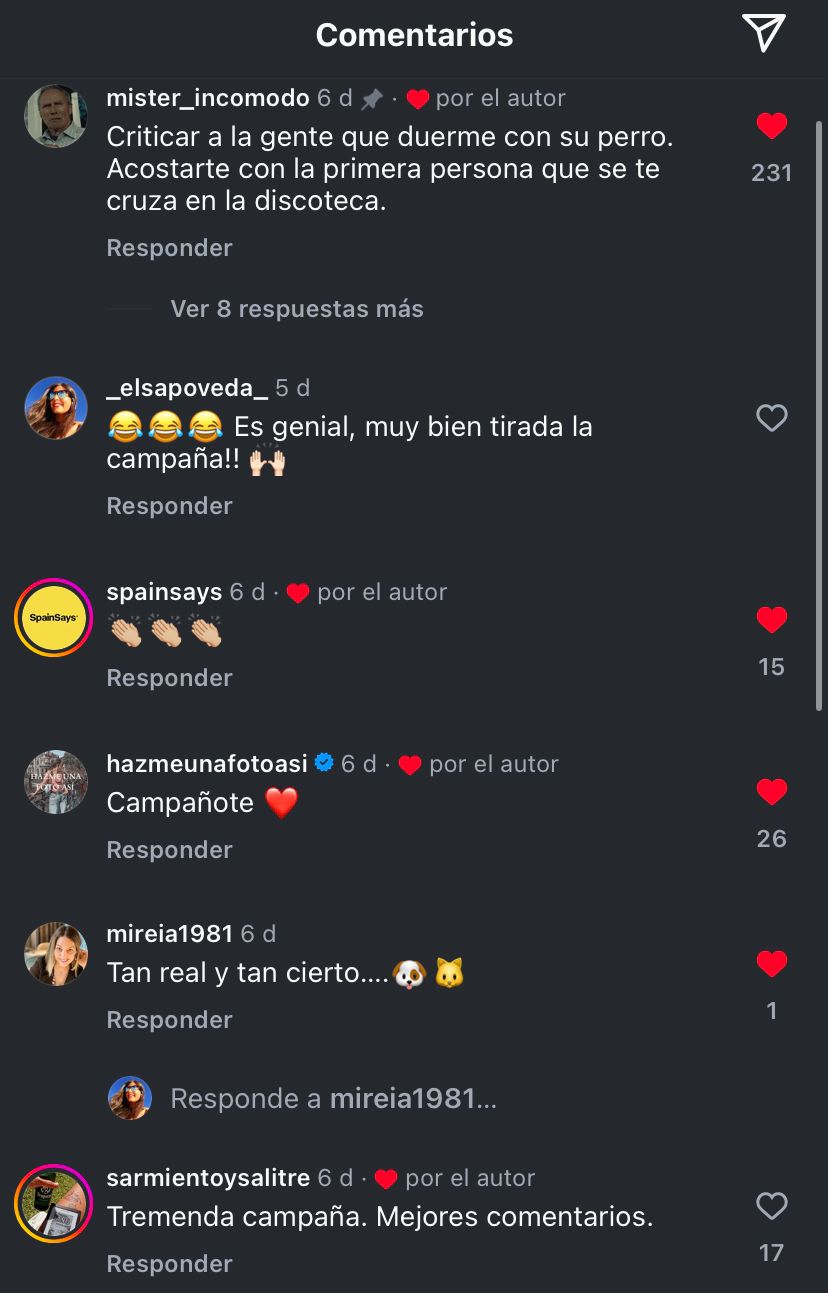Open hazmeunafotoasi's profile

(206, 764)
